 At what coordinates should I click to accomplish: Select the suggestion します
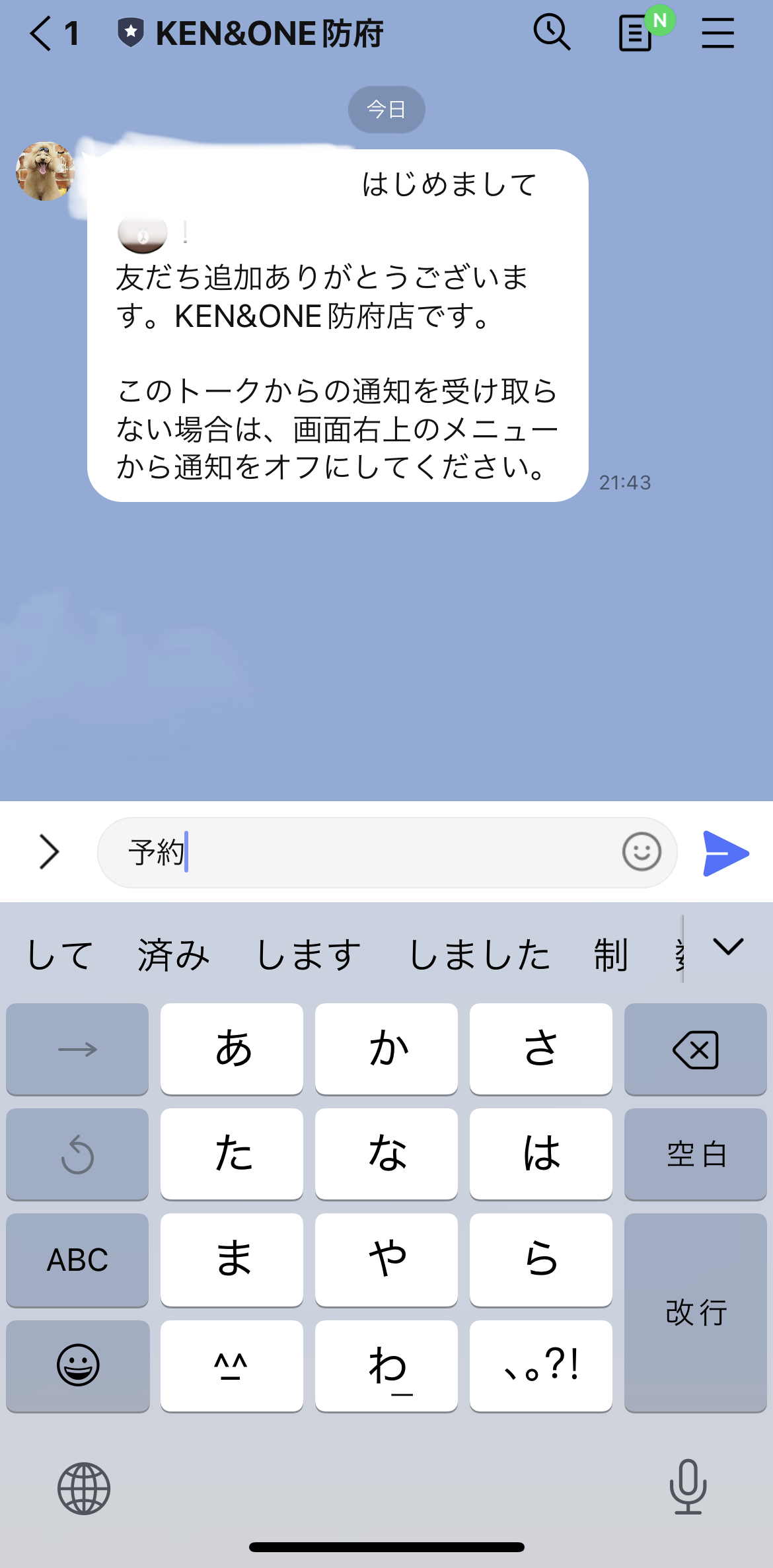click(308, 953)
